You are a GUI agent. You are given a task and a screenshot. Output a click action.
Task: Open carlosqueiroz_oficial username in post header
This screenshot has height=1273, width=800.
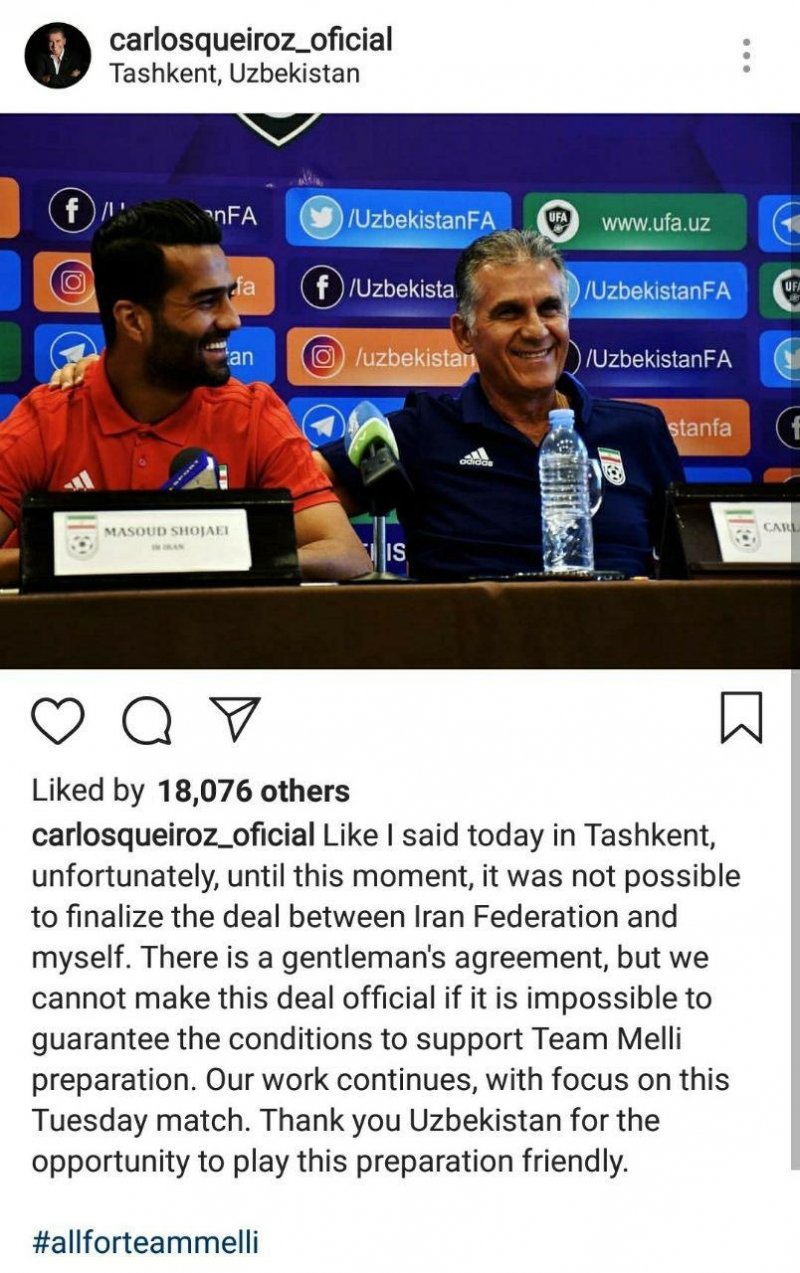[x=250, y=39]
